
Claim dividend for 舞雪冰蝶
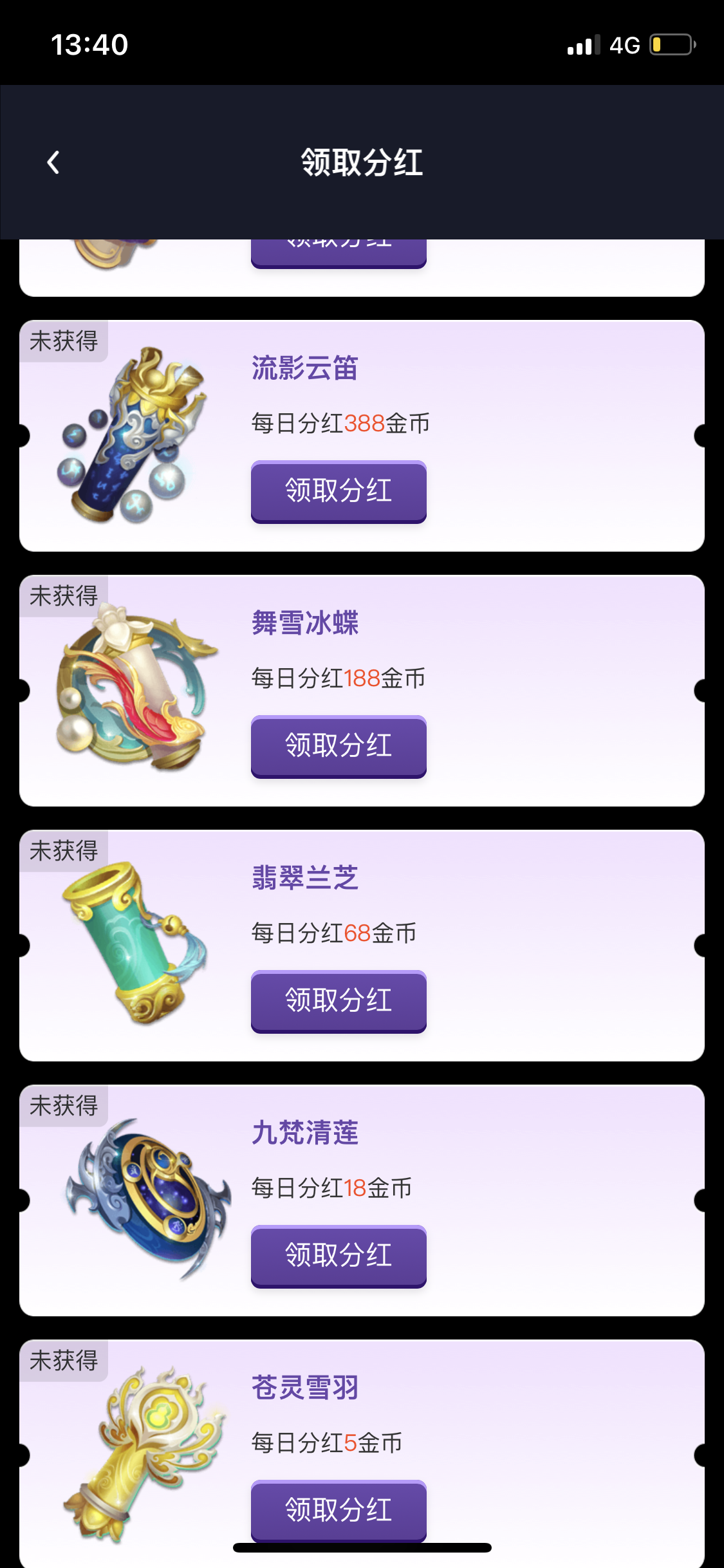(339, 747)
